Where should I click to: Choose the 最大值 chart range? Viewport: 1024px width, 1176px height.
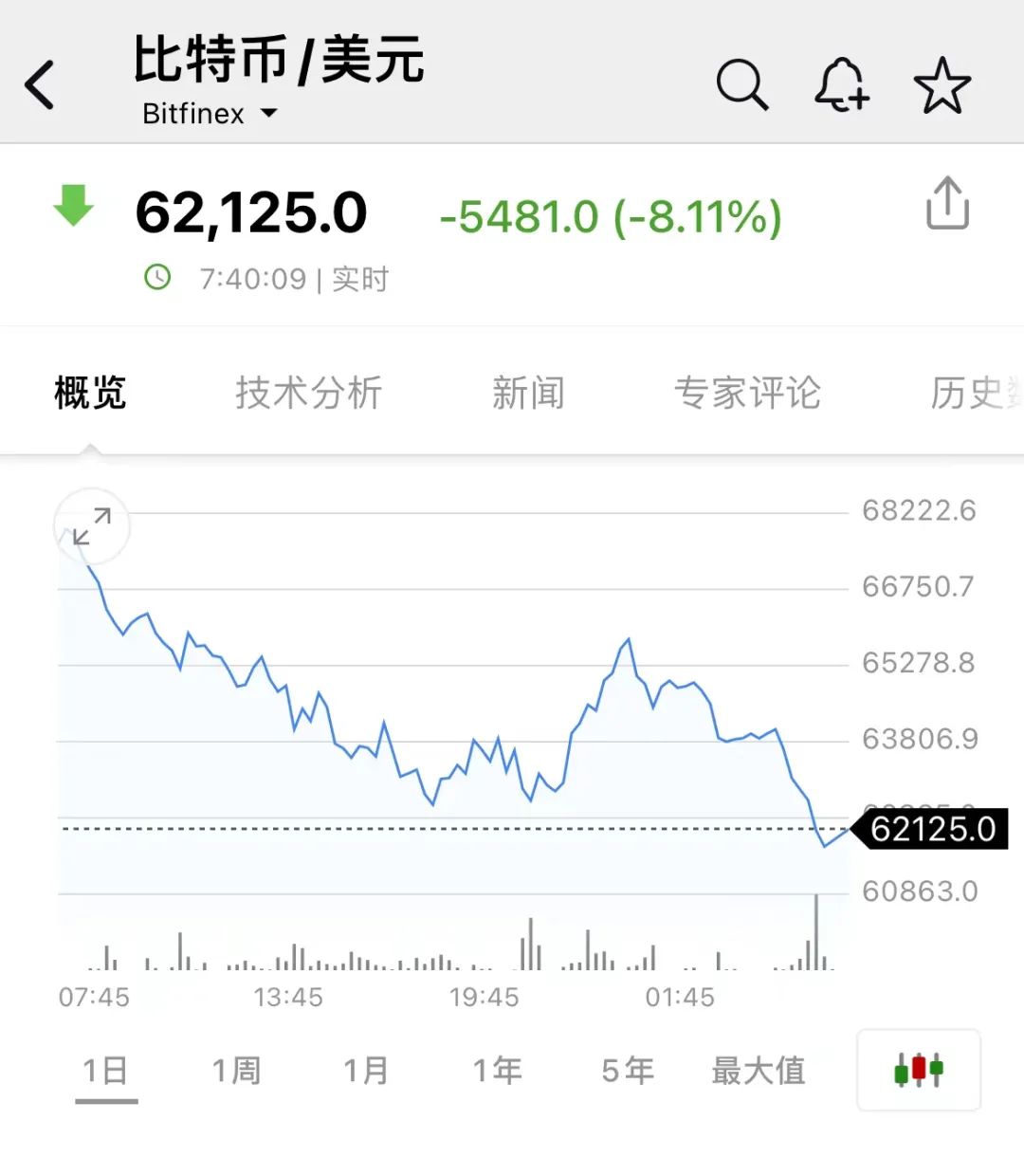point(759,1071)
